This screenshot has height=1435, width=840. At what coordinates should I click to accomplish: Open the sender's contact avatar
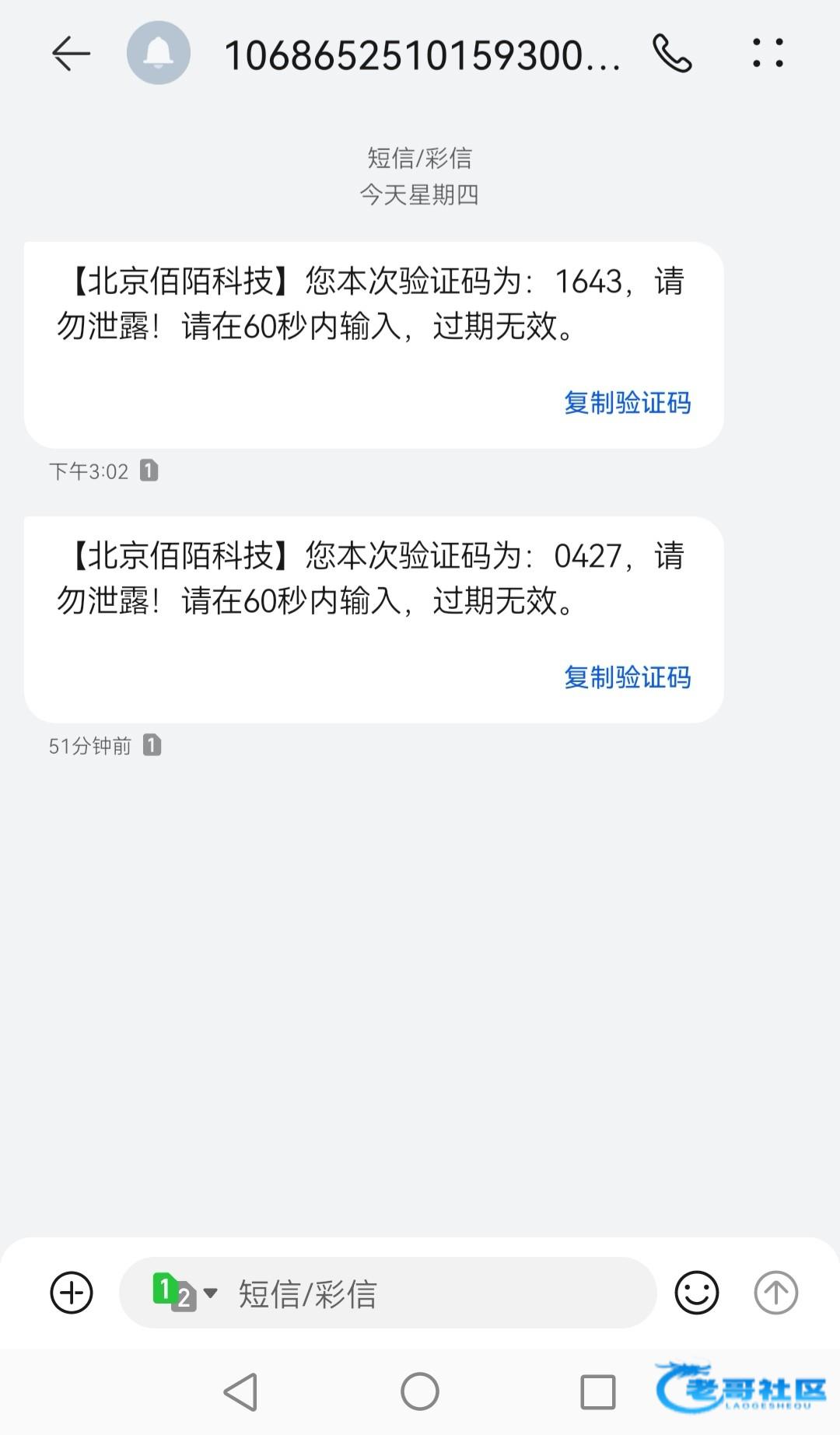[159, 54]
